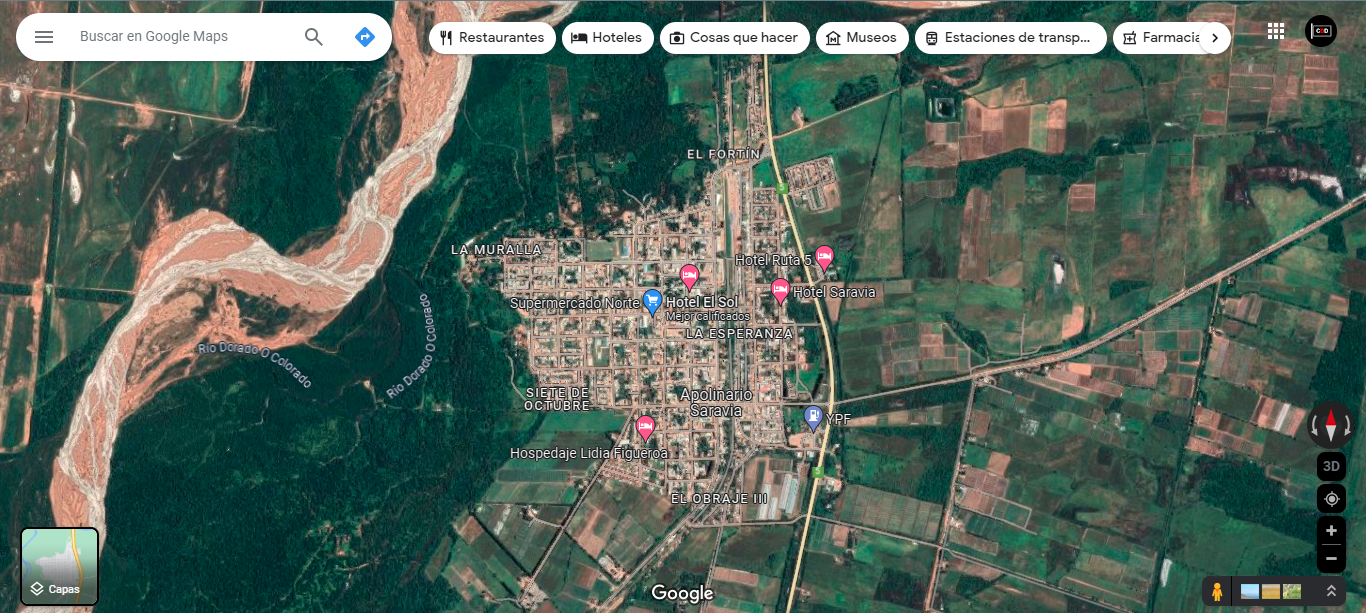This screenshot has width=1366, height=613.
Task: Tap the Buscar en Google Maps field
Action: [185, 37]
